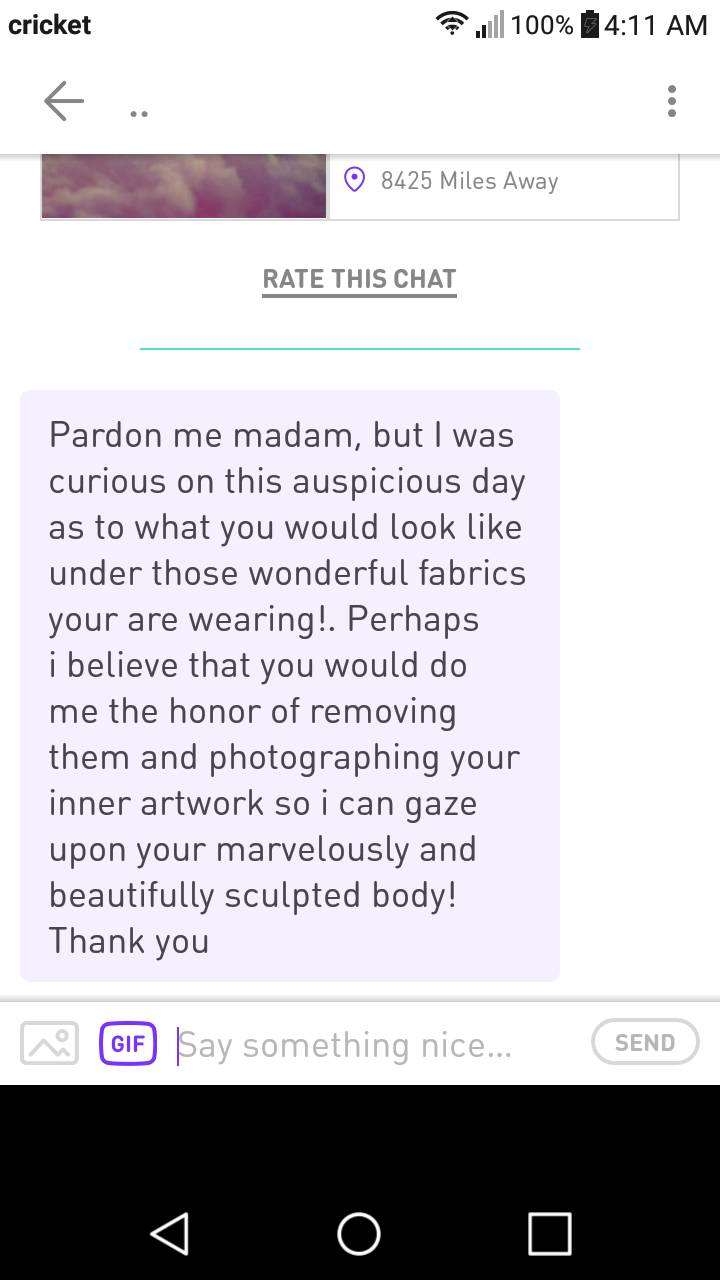Show recent apps

pos(549,1233)
